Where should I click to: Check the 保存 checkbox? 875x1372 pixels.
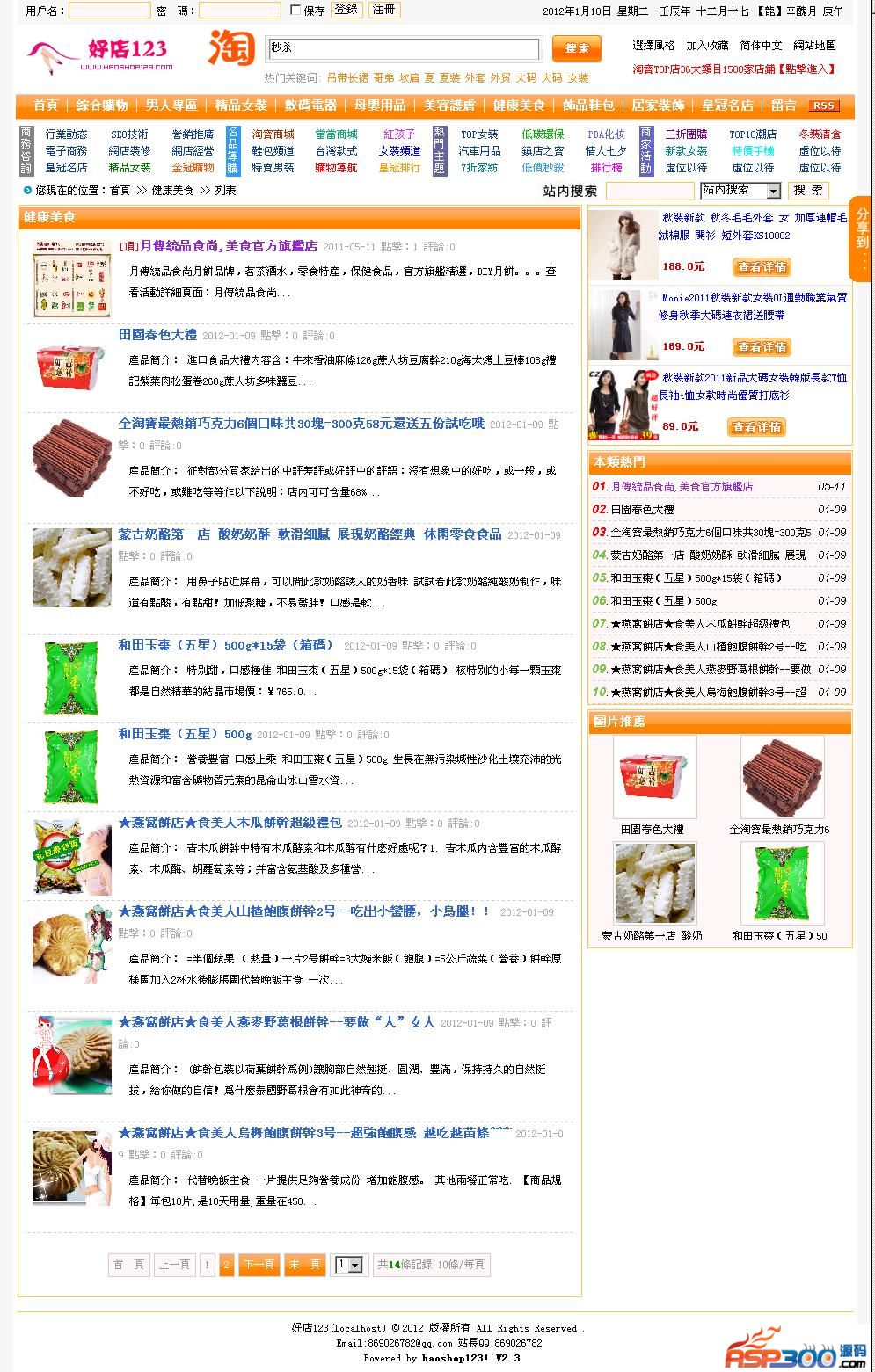[x=296, y=11]
